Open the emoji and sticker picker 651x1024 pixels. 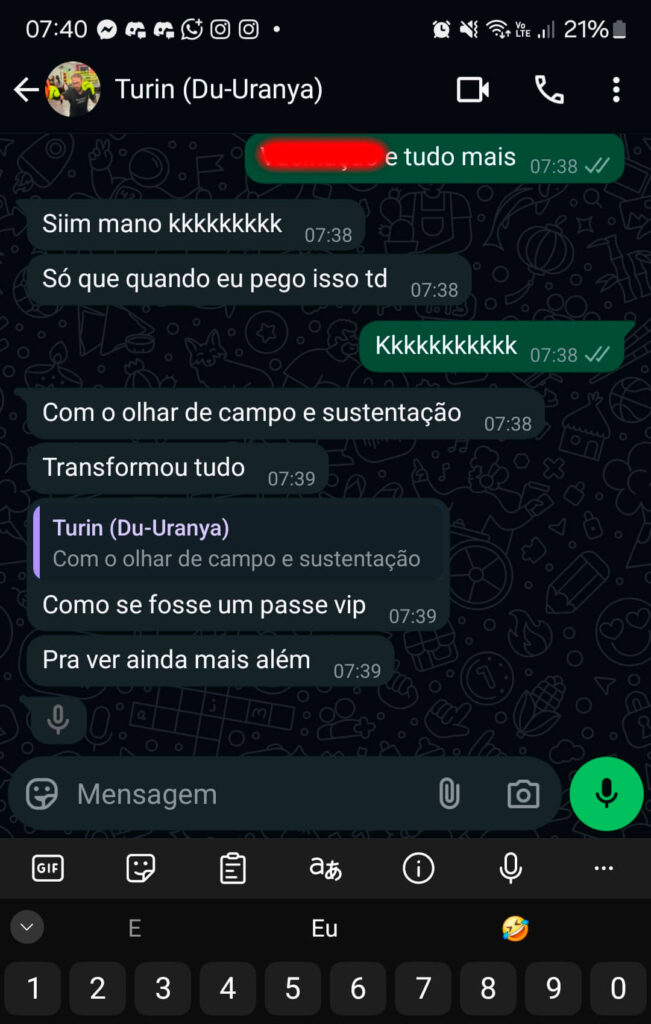(x=41, y=794)
